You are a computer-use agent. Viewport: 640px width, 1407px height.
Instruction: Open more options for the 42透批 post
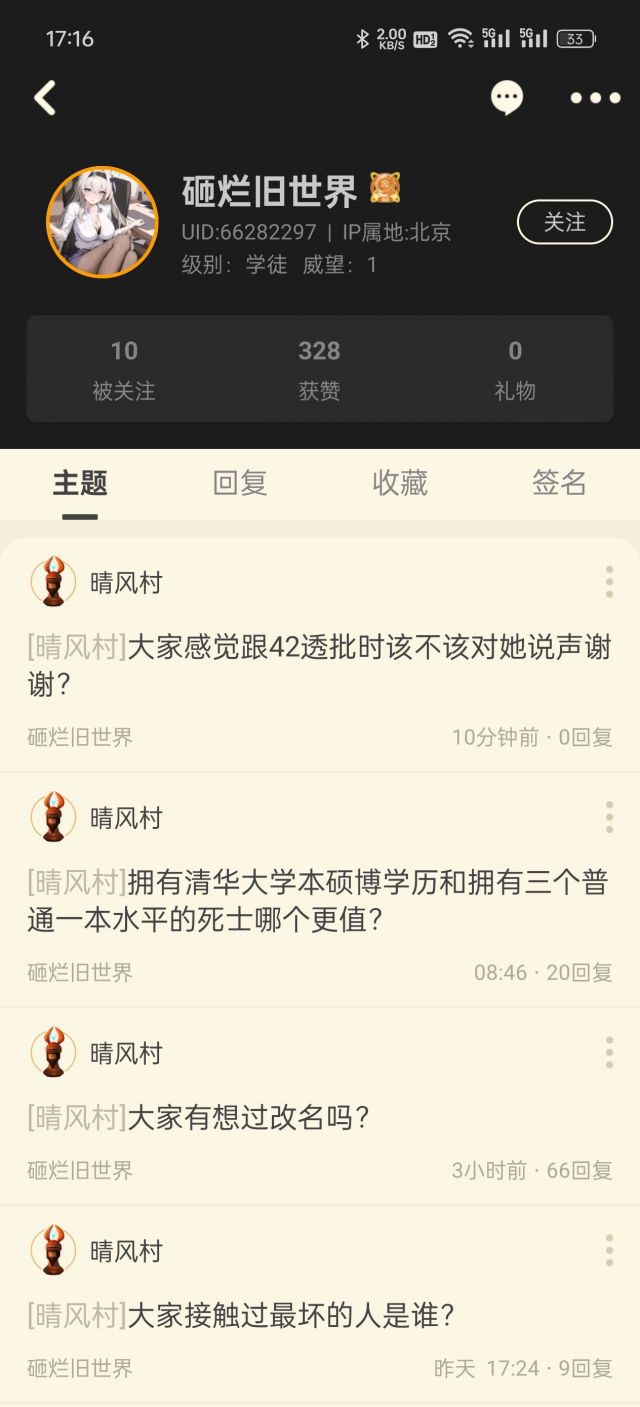[609, 582]
